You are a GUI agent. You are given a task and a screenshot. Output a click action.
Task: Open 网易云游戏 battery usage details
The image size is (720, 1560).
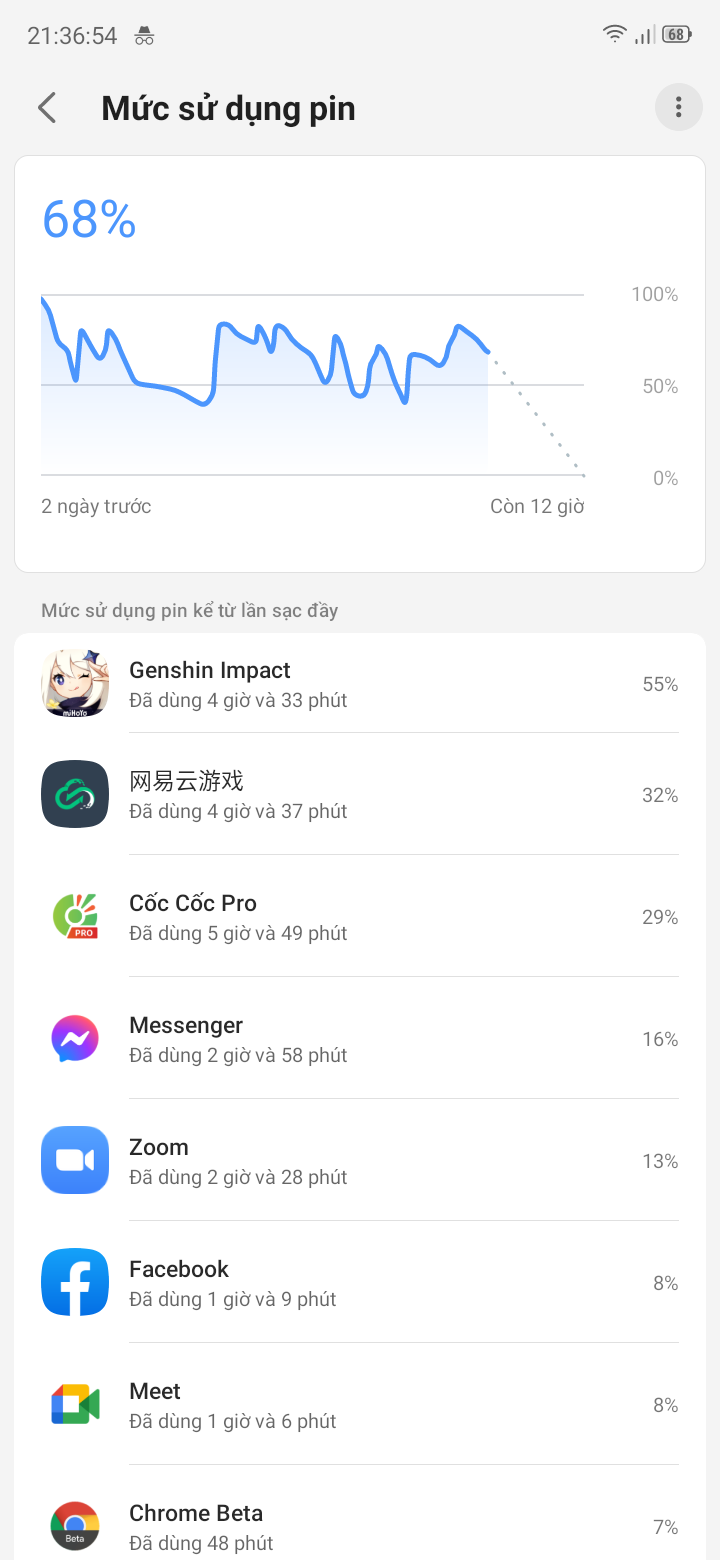pyautogui.click(x=360, y=794)
